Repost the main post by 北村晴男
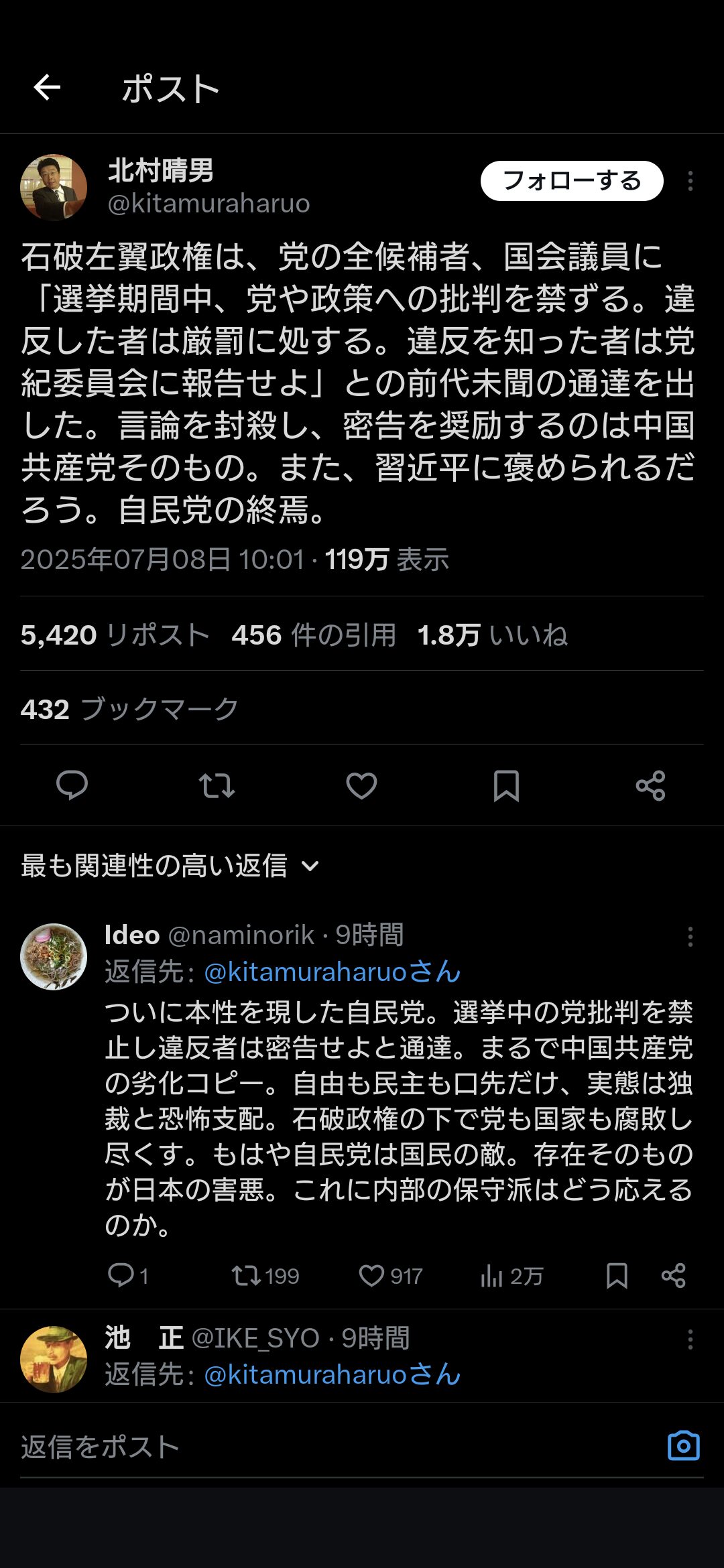Viewport: 724px width, 1568px height. pyautogui.click(x=217, y=785)
